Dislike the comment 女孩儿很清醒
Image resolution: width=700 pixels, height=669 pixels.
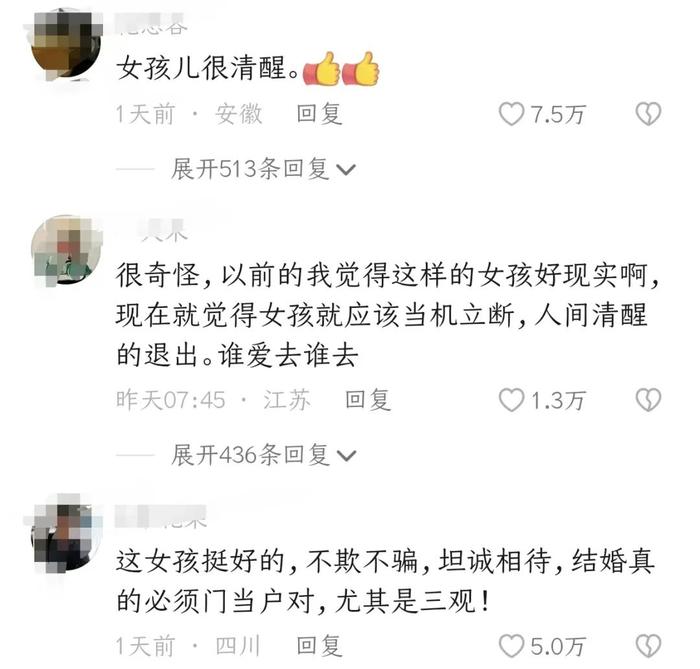[x=649, y=114]
